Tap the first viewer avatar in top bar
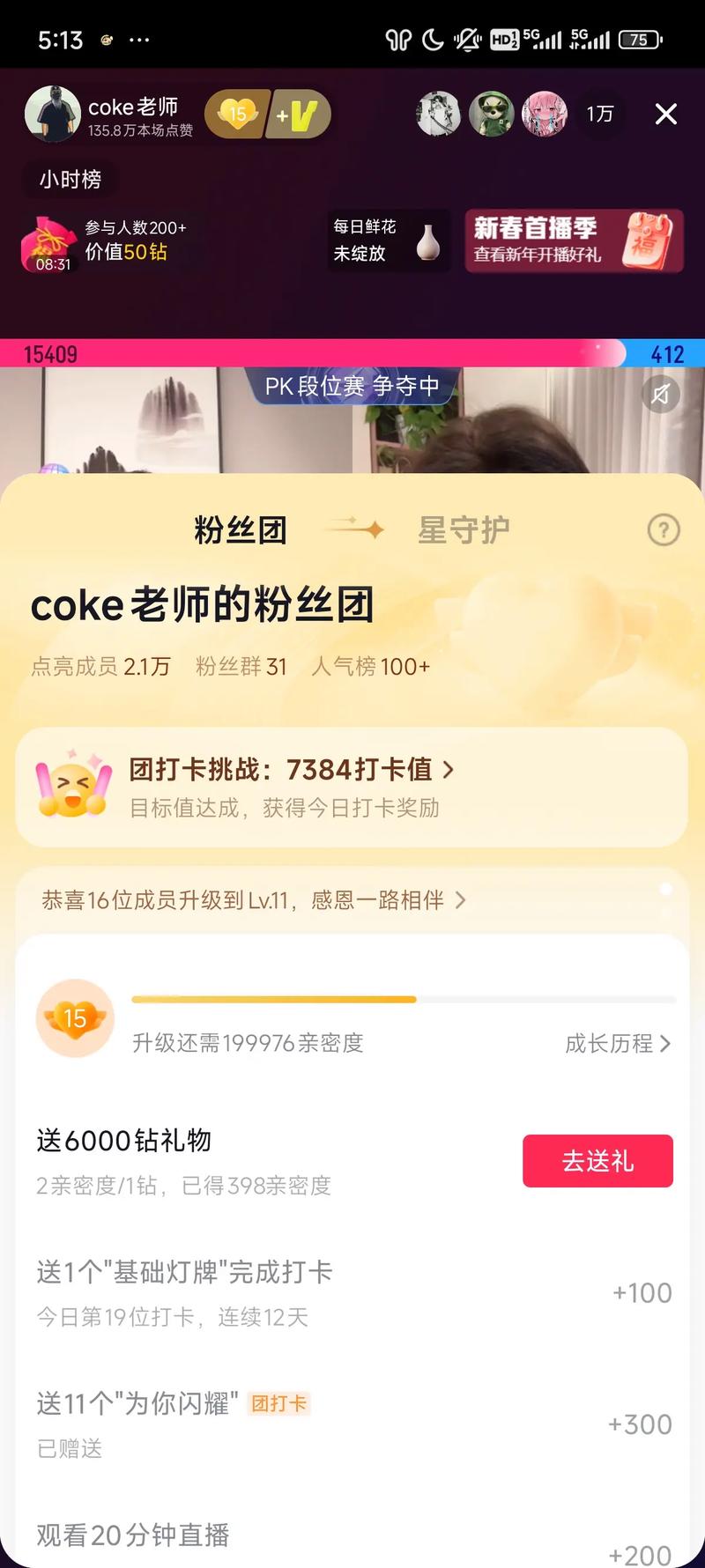The height and width of the screenshot is (1568, 705). click(x=437, y=115)
